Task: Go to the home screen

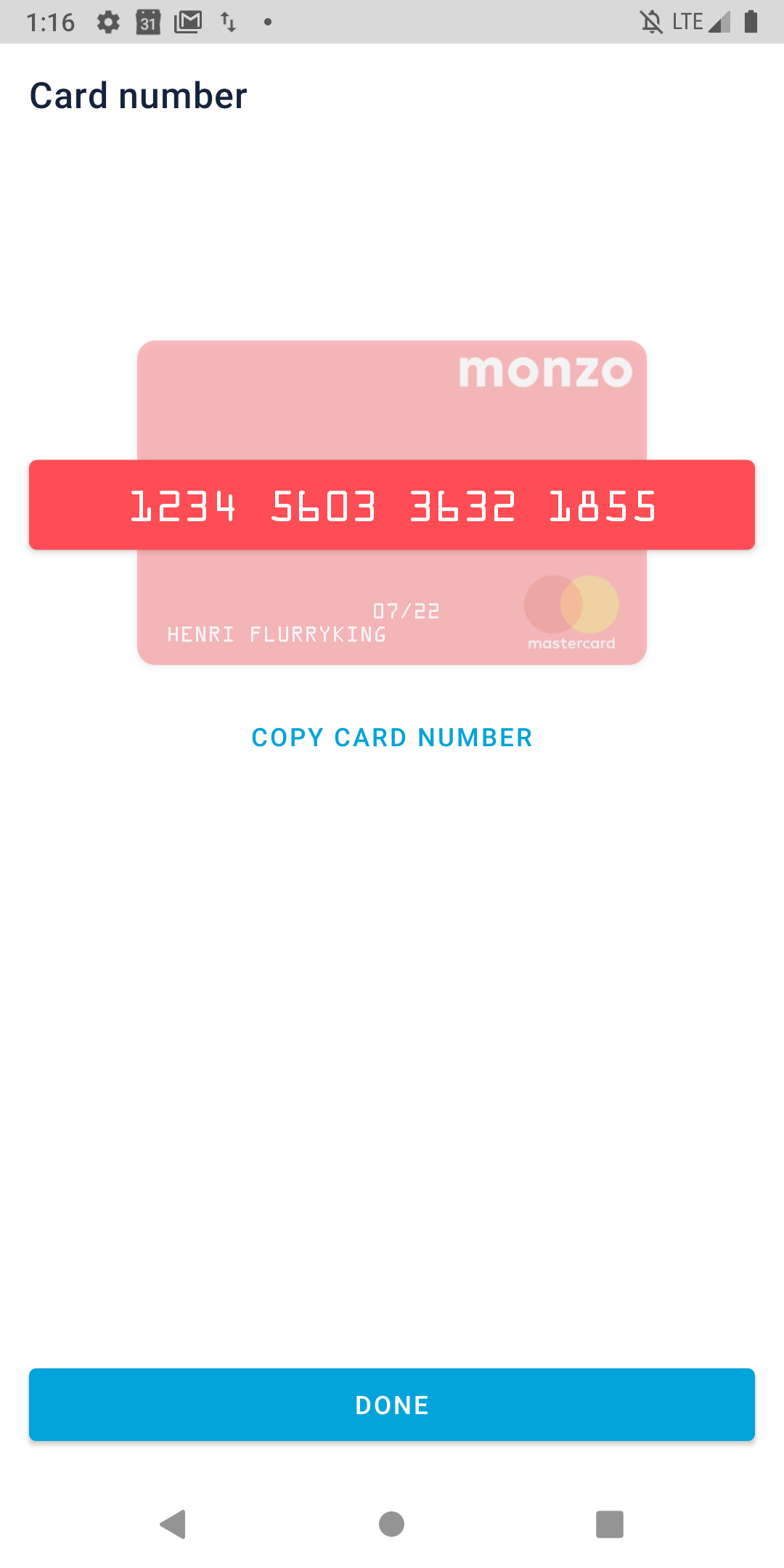Action: pos(392,1524)
